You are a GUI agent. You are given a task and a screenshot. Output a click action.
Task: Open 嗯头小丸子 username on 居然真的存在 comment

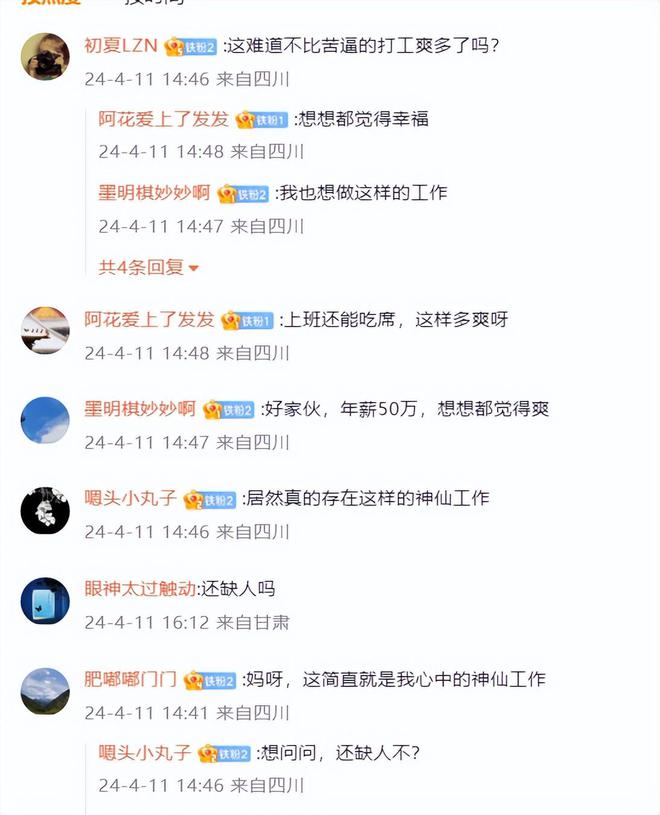[130, 499]
